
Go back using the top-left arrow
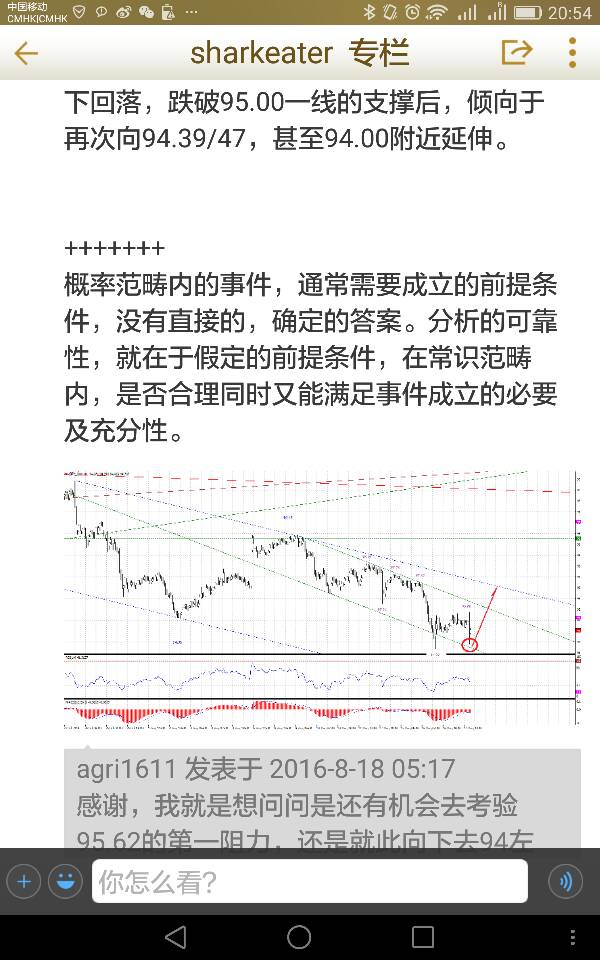click(x=26, y=53)
